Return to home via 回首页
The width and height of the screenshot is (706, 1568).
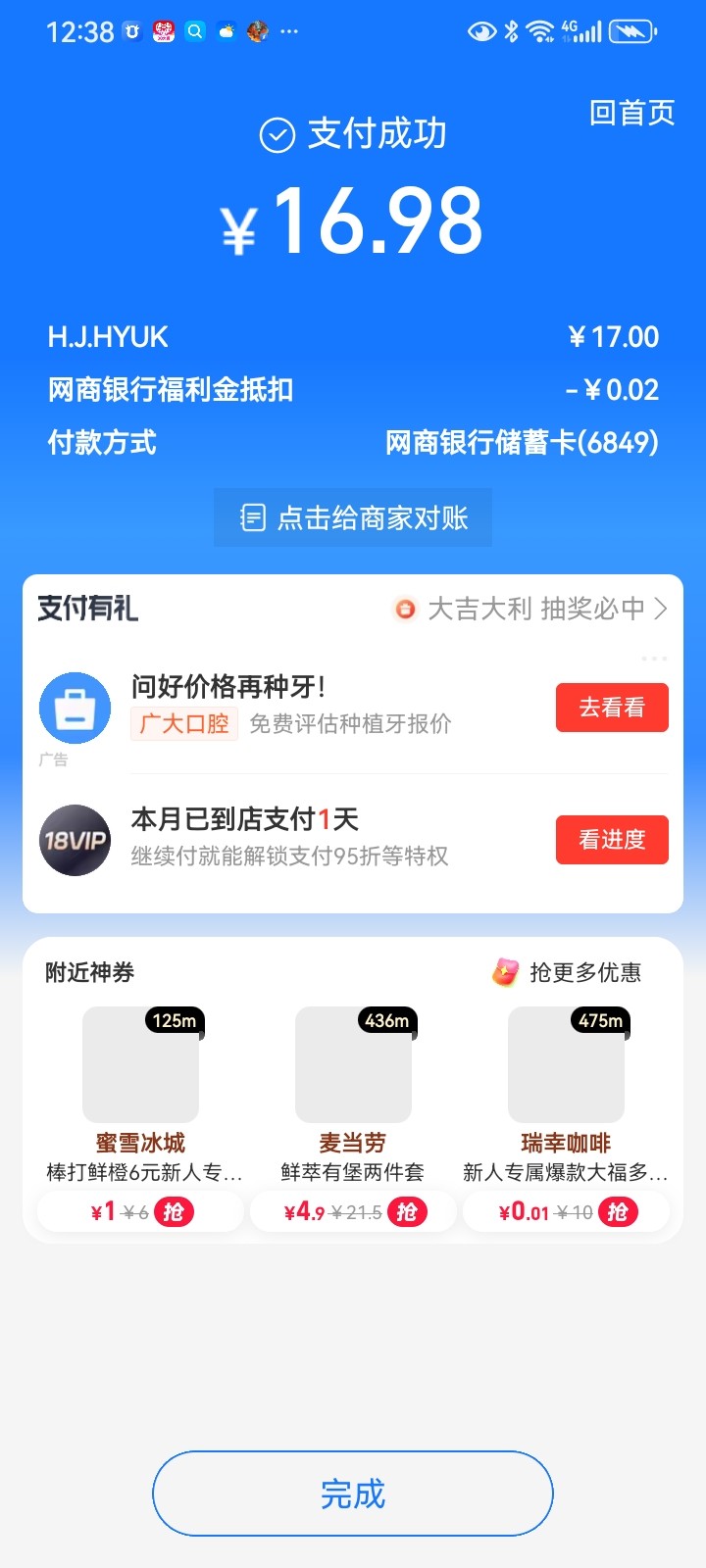point(631,113)
